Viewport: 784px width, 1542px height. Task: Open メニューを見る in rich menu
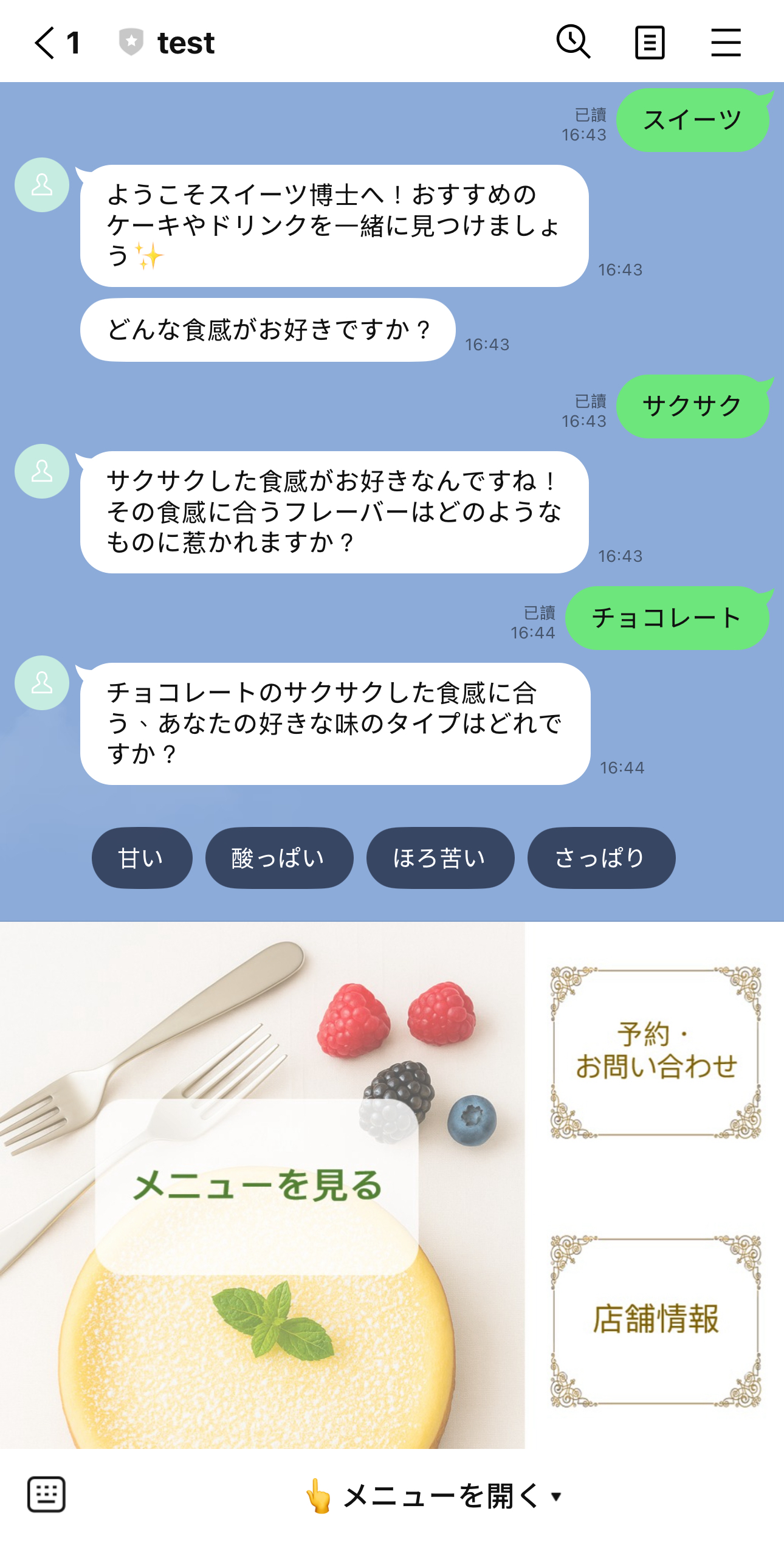257,1186
